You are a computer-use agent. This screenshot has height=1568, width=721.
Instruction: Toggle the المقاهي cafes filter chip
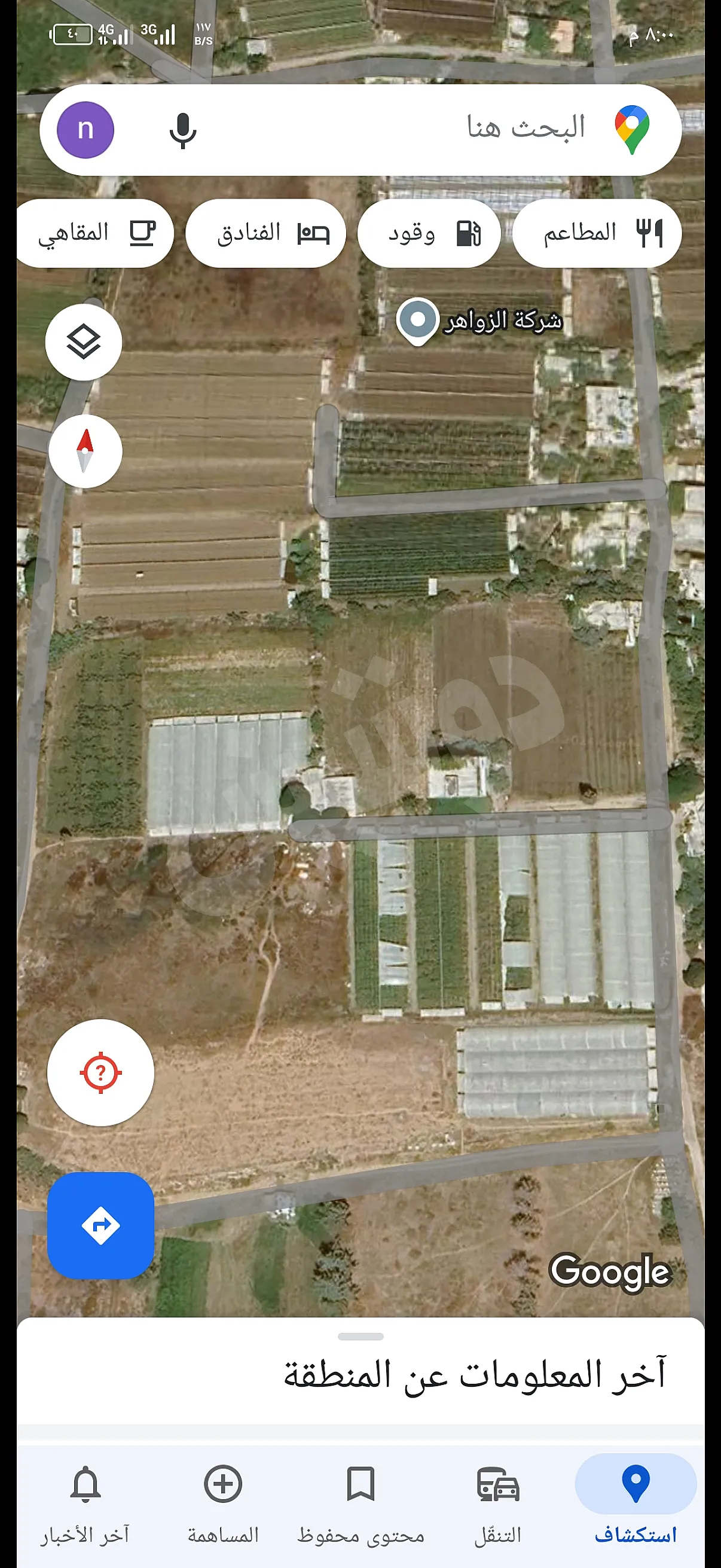tap(94, 233)
